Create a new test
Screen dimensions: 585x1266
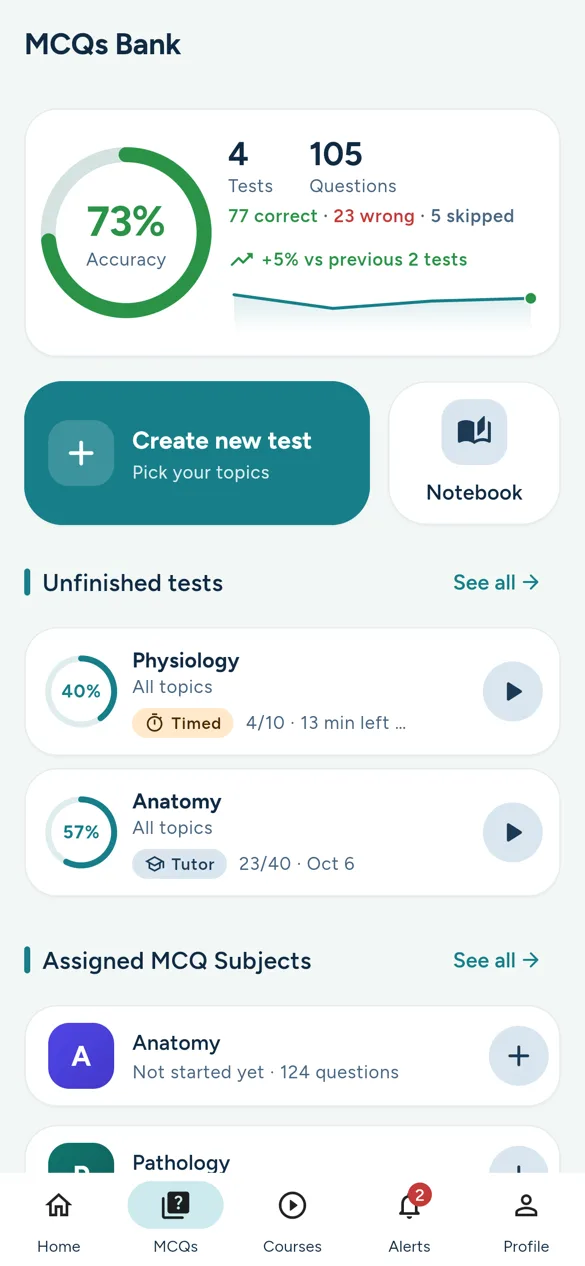coord(197,453)
